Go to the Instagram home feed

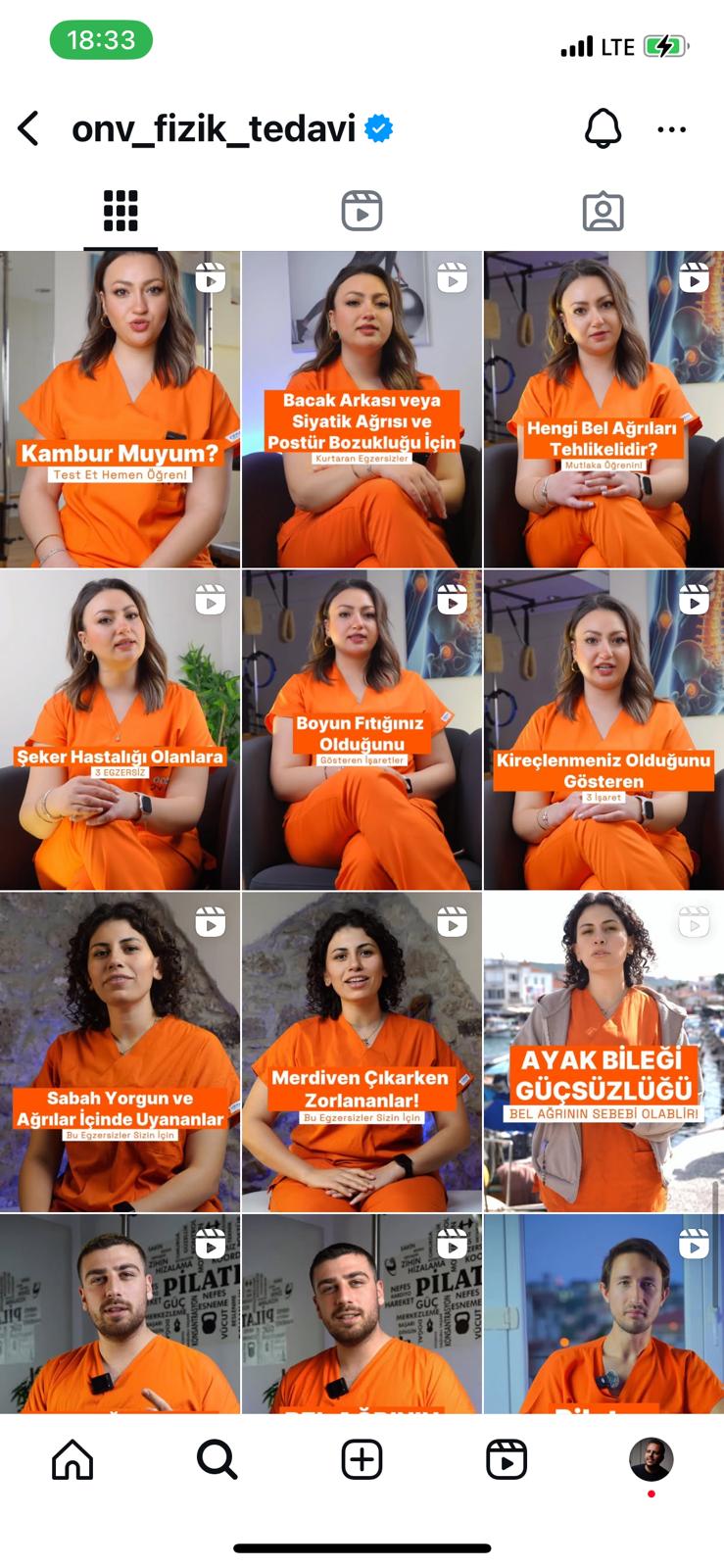click(72, 1460)
